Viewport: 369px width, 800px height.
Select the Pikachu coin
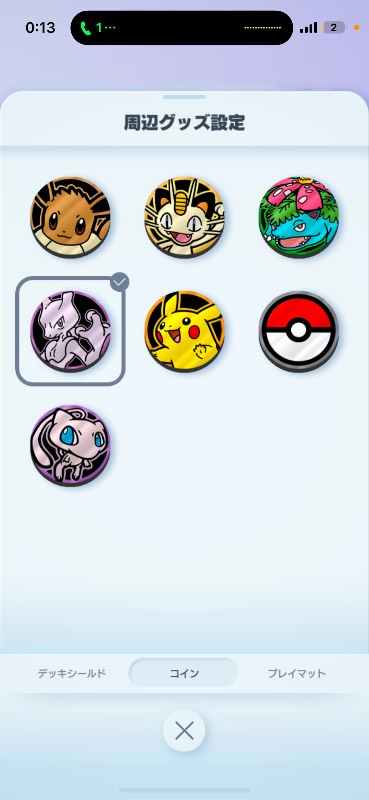pyautogui.click(x=184, y=331)
